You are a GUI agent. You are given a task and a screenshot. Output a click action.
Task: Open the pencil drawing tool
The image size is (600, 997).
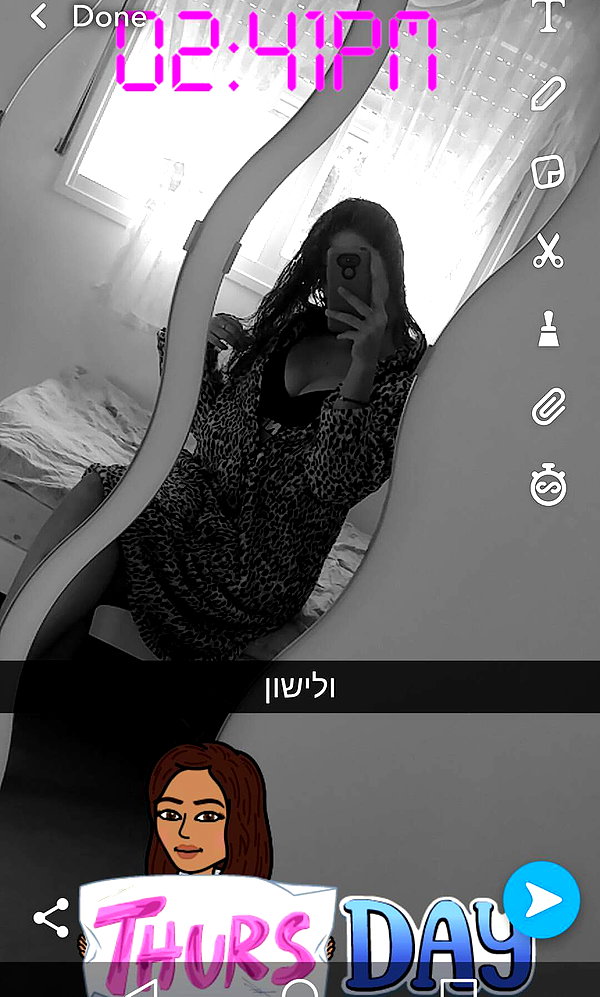click(x=548, y=94)
